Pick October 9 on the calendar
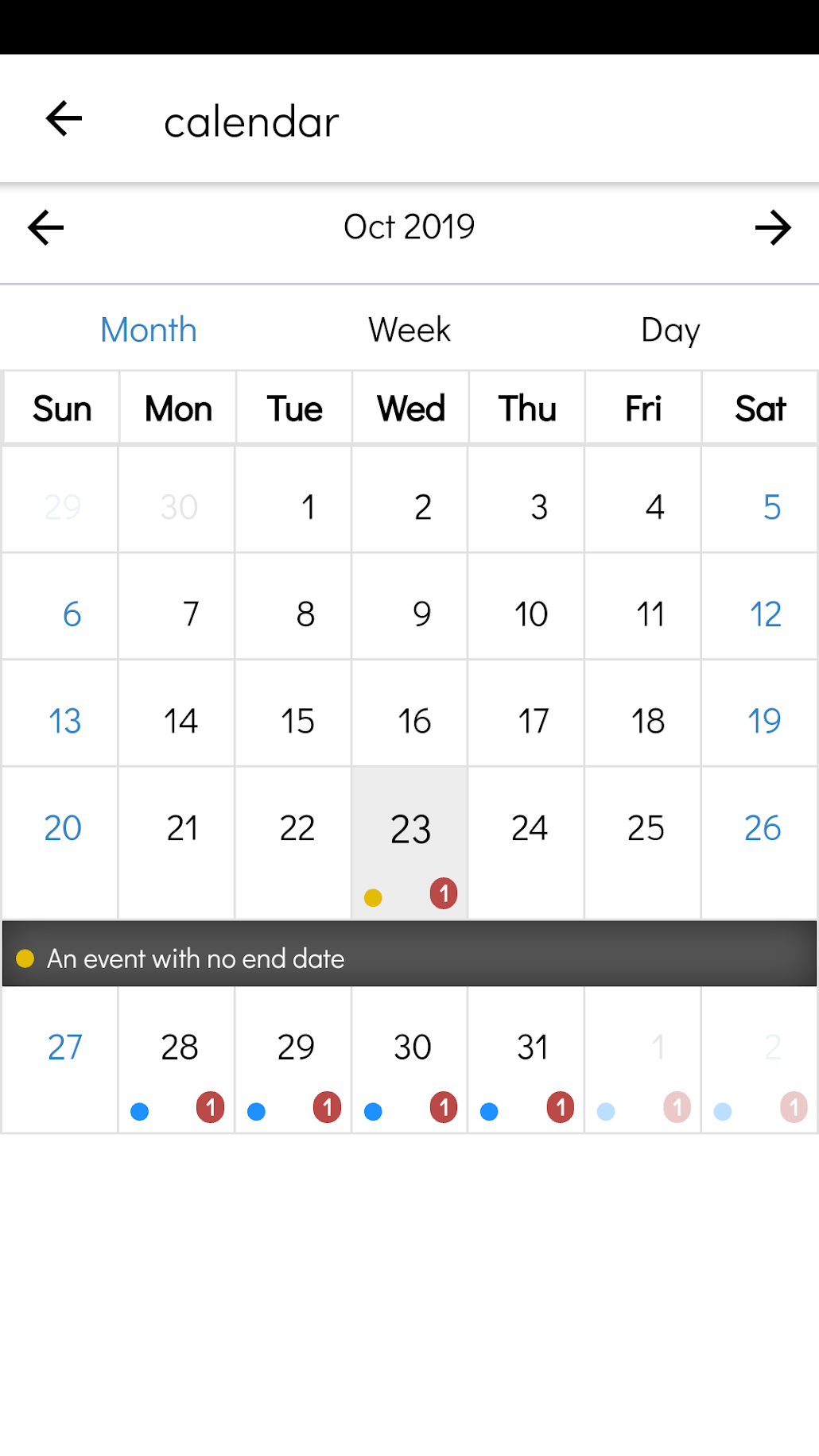The height and width of the screenshot is (1456, 819). click(409, 607)
